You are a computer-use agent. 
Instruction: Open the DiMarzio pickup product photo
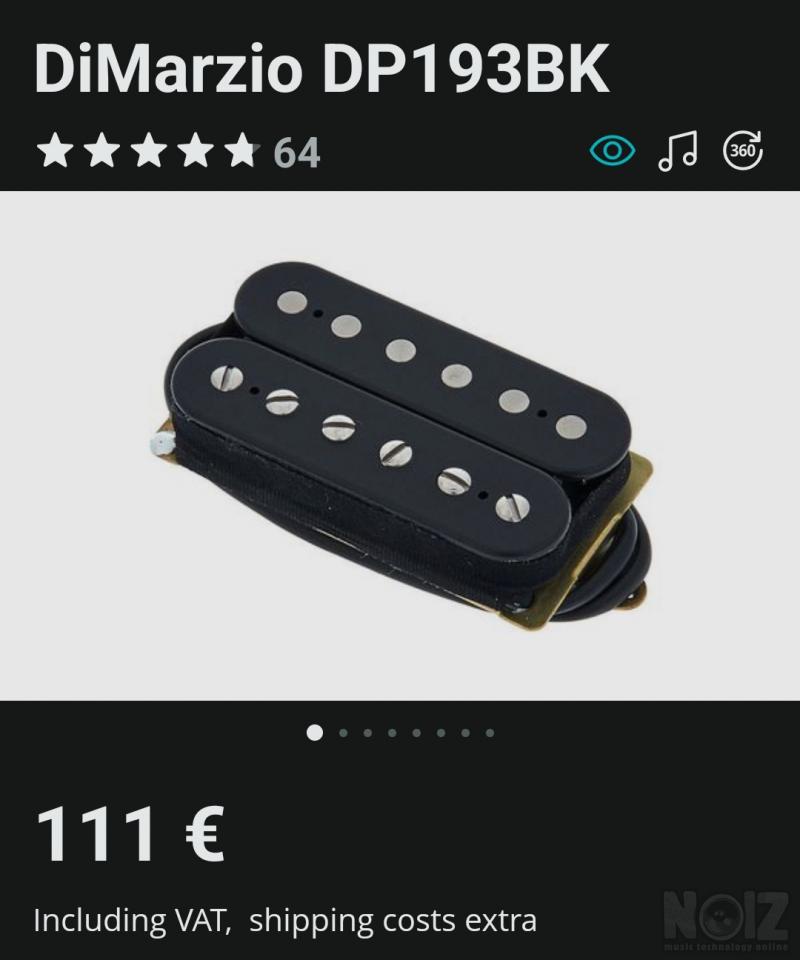[400, 445]
